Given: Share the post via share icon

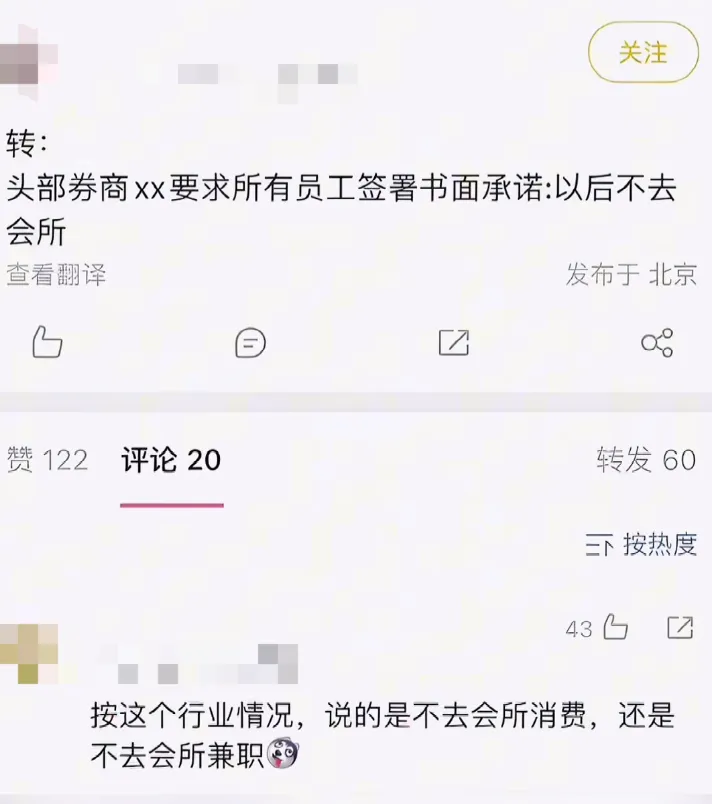Looking at the screenshot, I should (x=657, y=343).
